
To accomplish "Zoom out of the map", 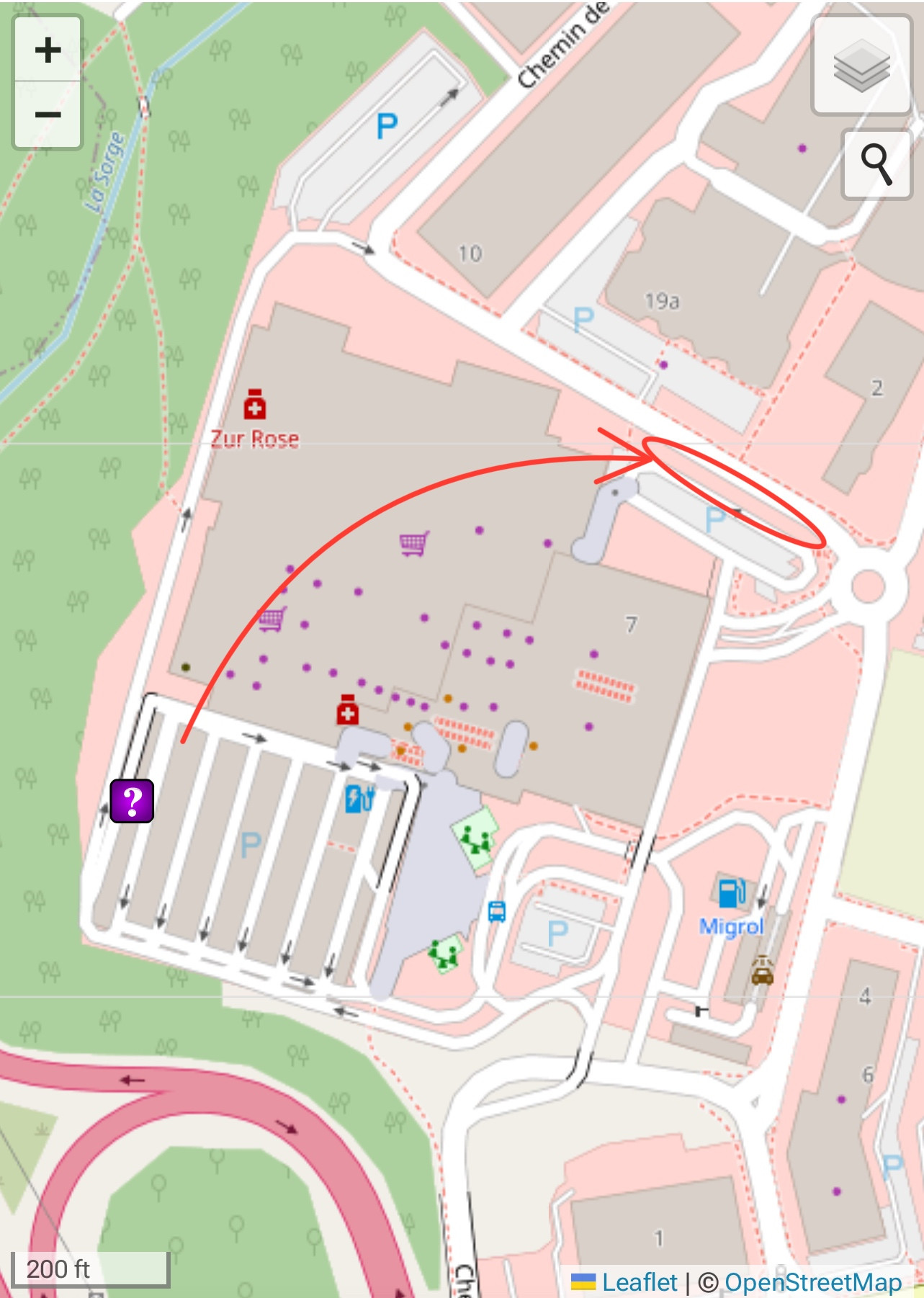I will point(48,115).
